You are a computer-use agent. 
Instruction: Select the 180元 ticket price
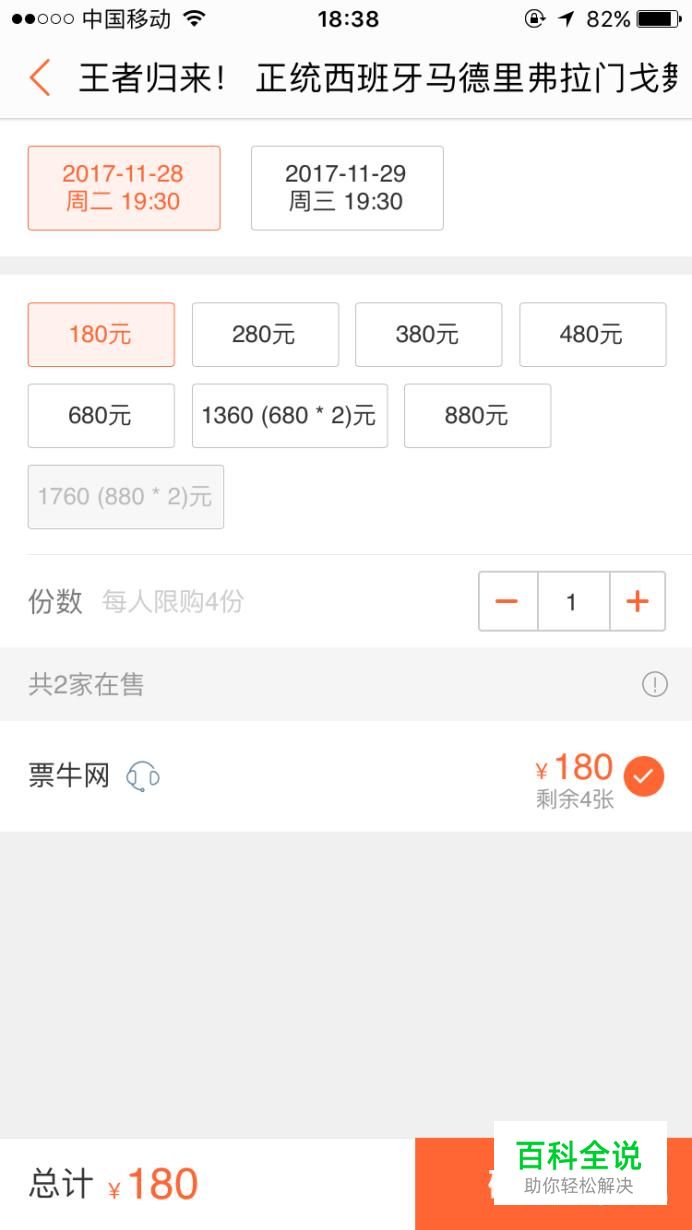pyautogui.click(x=101, y=335)
